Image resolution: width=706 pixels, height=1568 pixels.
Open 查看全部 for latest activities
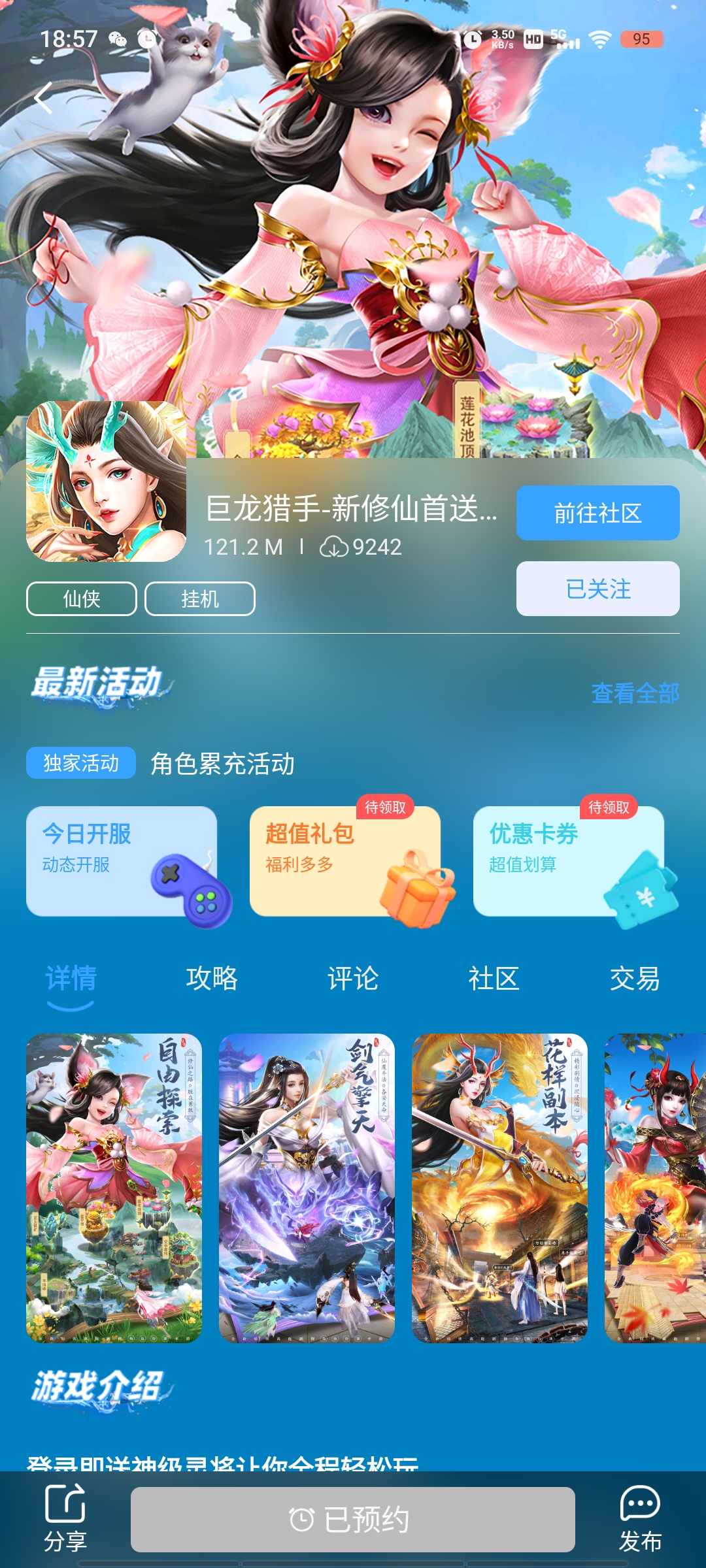635,693
